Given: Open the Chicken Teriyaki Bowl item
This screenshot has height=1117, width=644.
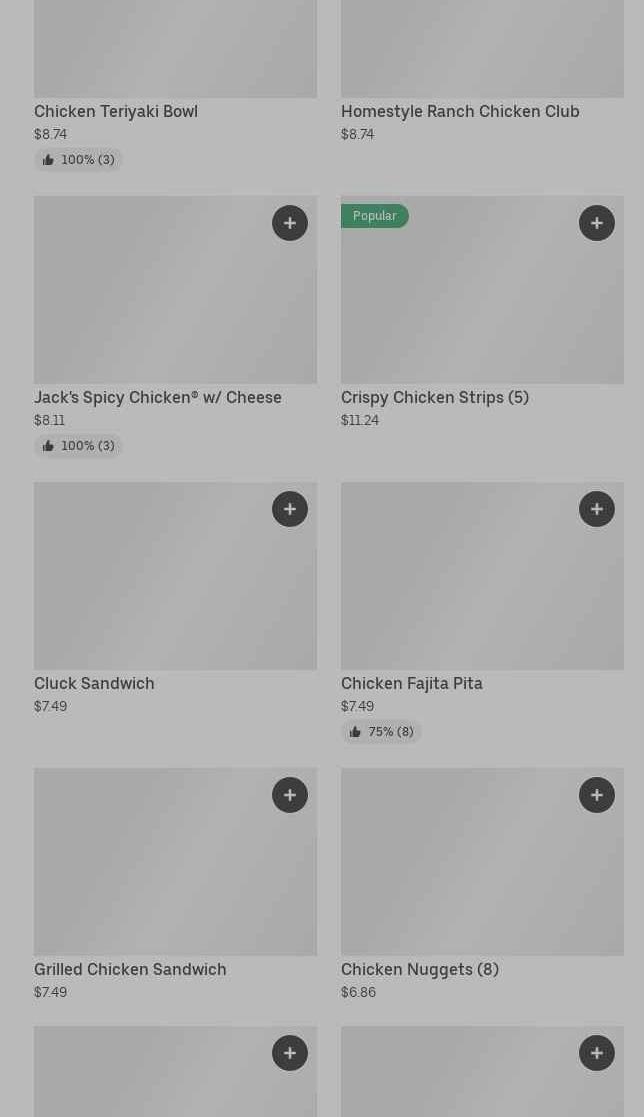Looking at the screenshot, I should [116, 111].
